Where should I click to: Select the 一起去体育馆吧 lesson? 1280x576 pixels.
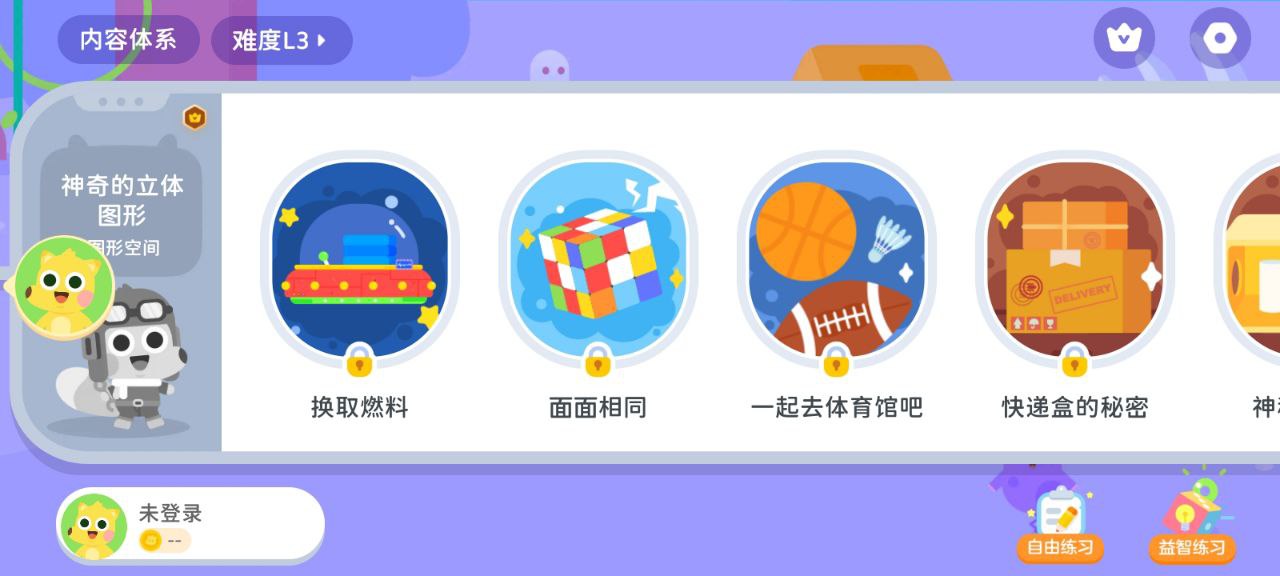click(836, 262)
